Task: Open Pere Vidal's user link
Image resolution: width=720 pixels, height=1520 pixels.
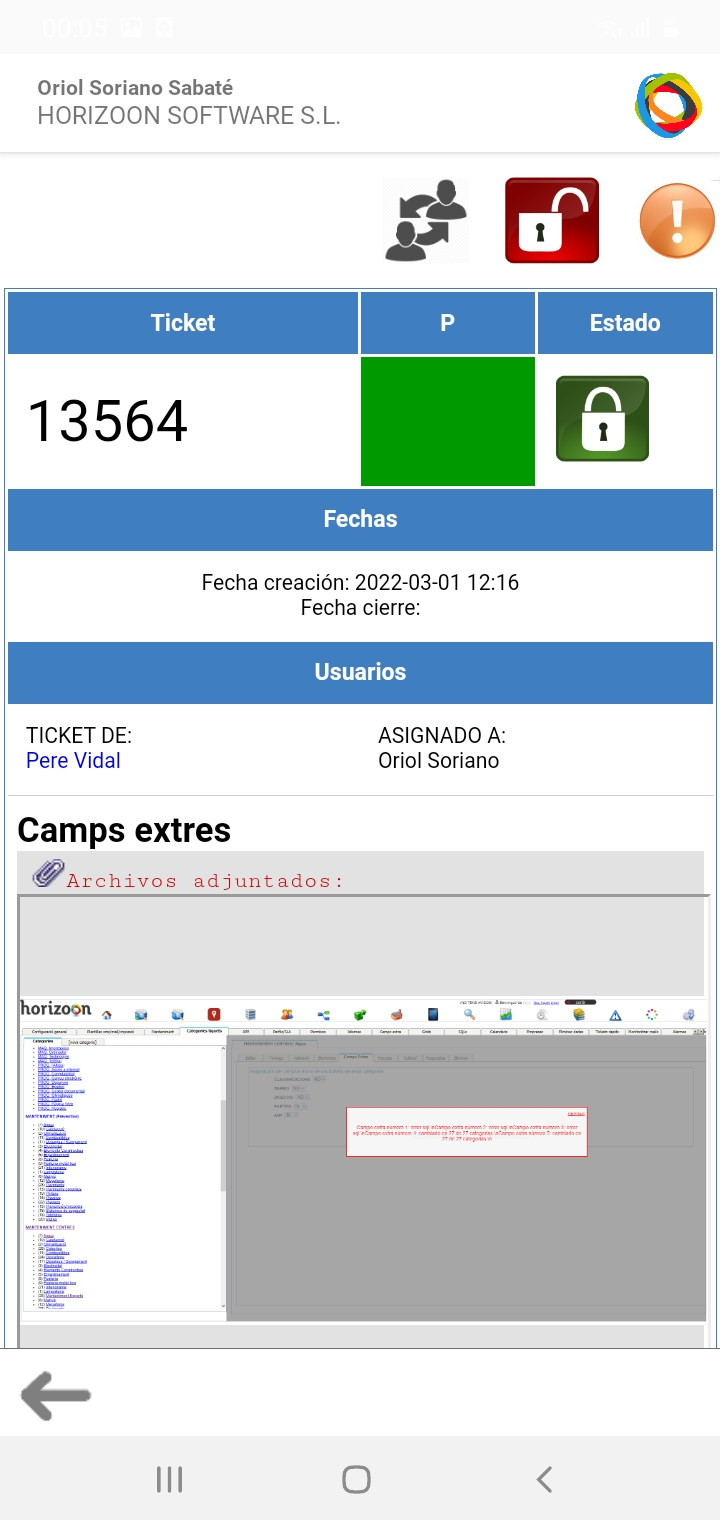Action: tap(73, 760)
